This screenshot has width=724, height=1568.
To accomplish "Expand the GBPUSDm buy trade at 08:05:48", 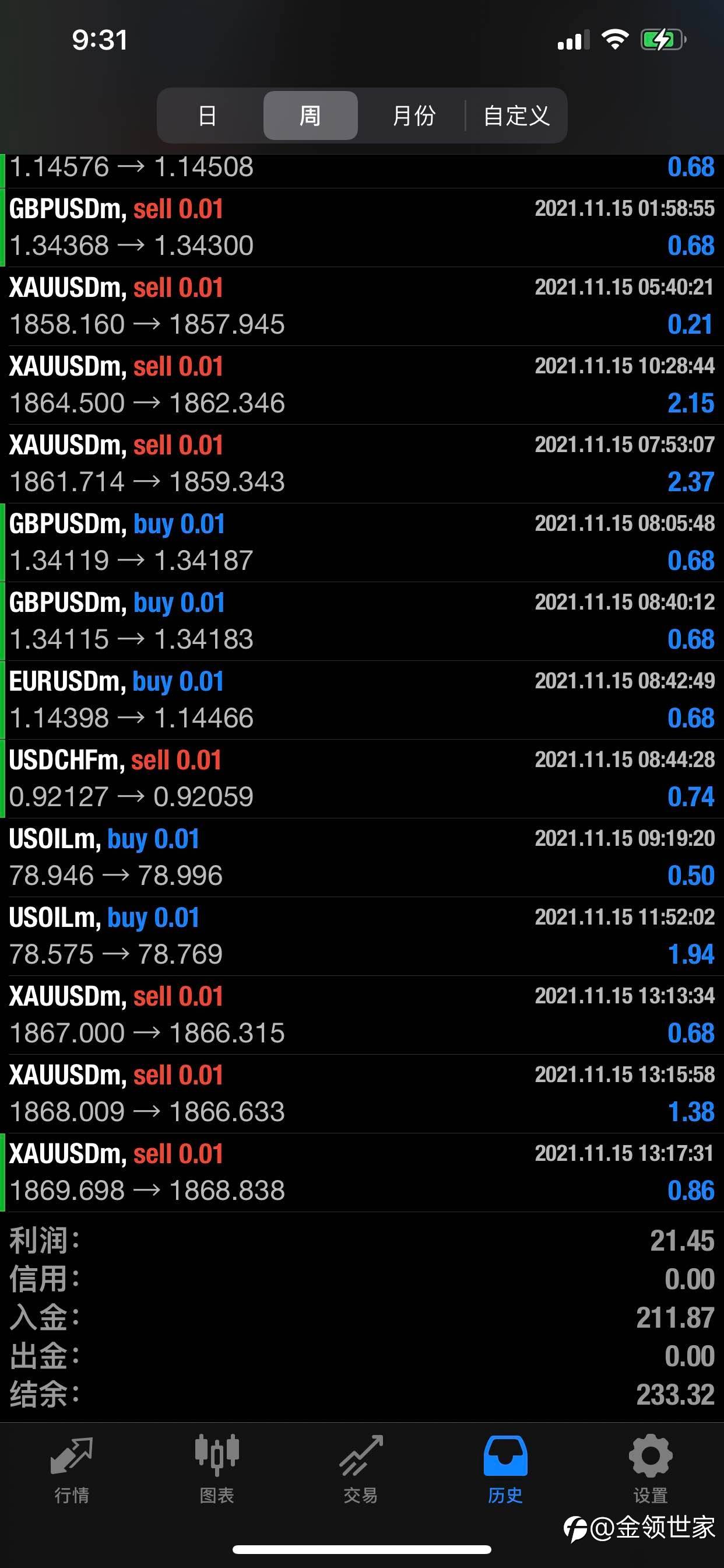I will [362, 542].
